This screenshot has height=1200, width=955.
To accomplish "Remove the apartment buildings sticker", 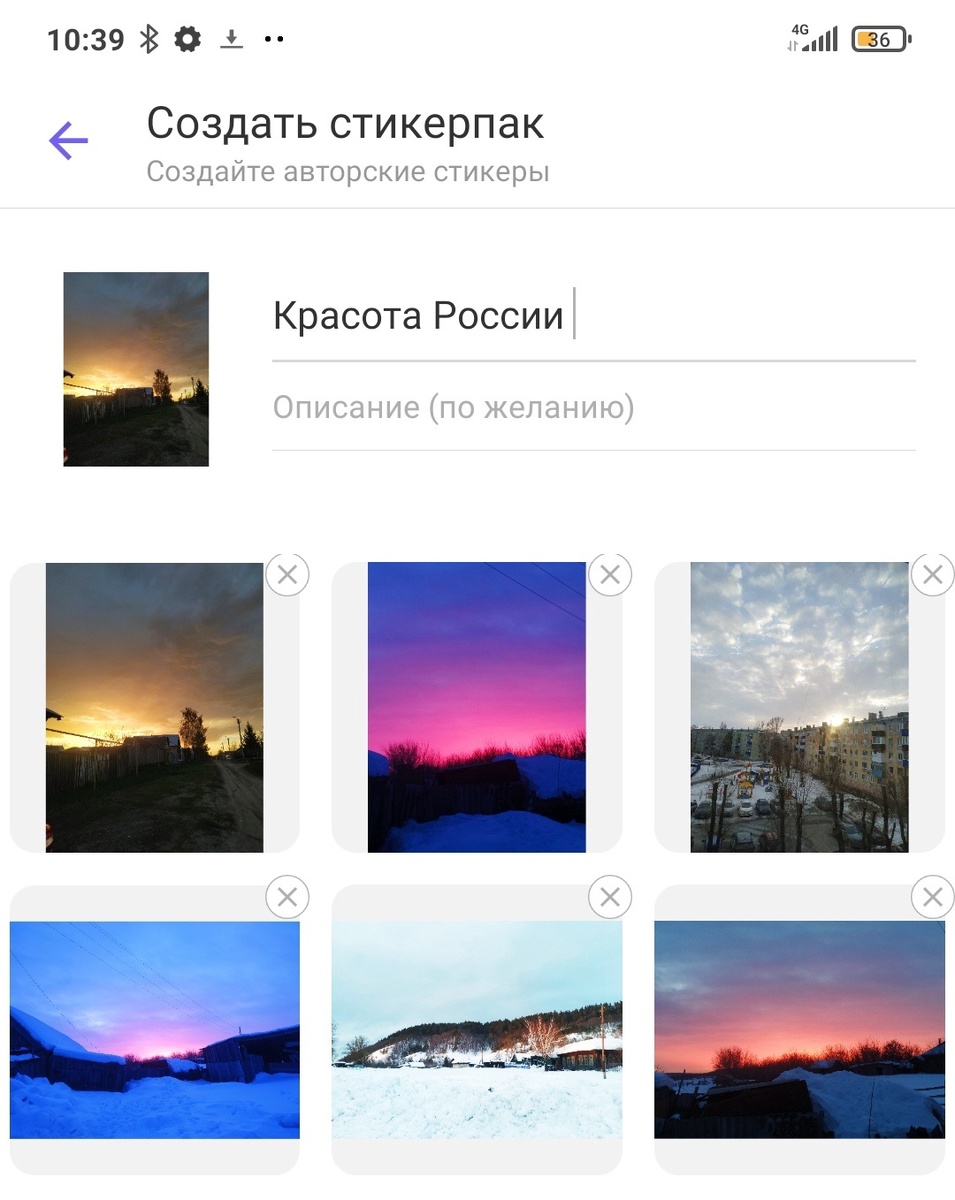I will [x=932, y=575].
